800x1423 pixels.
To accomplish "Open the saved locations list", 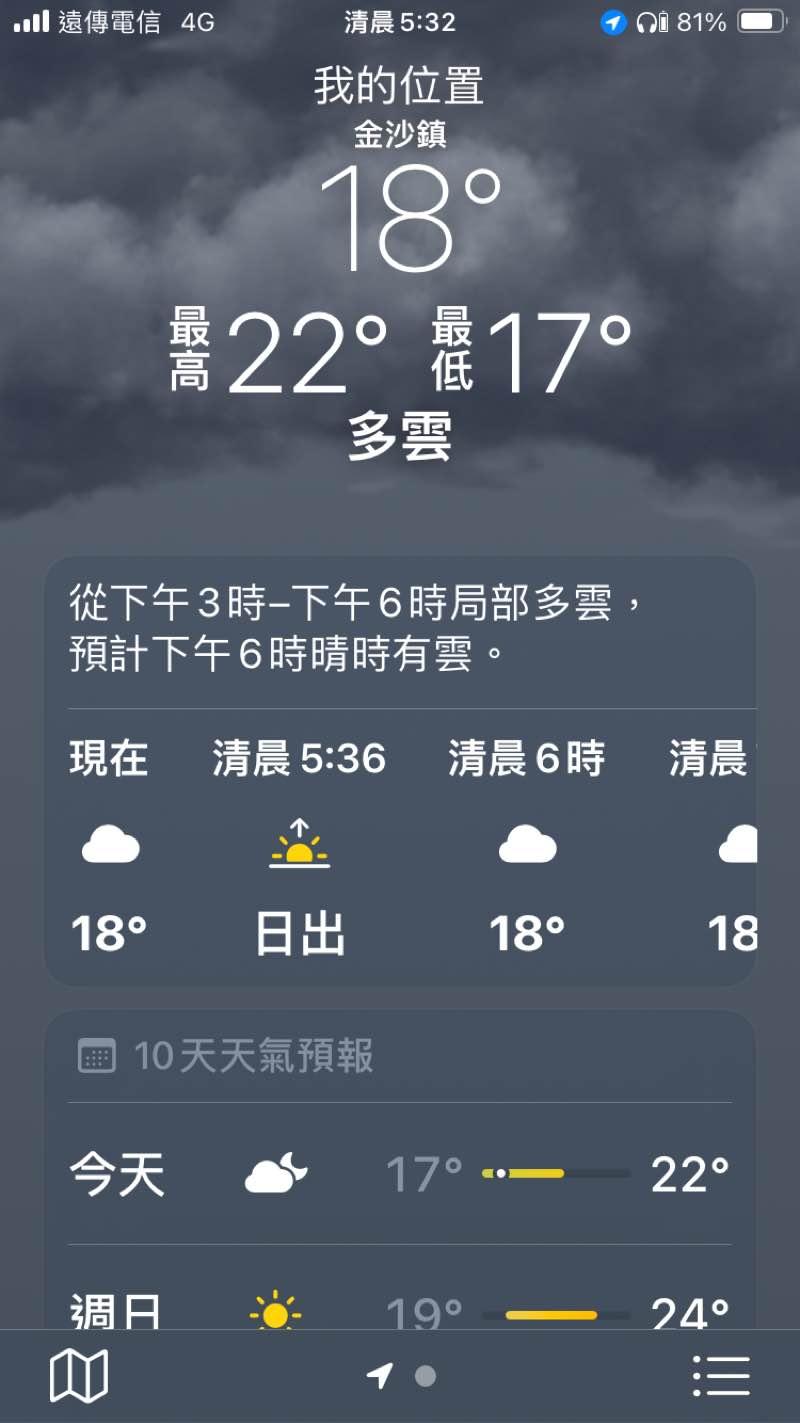I will [721, 1376].
